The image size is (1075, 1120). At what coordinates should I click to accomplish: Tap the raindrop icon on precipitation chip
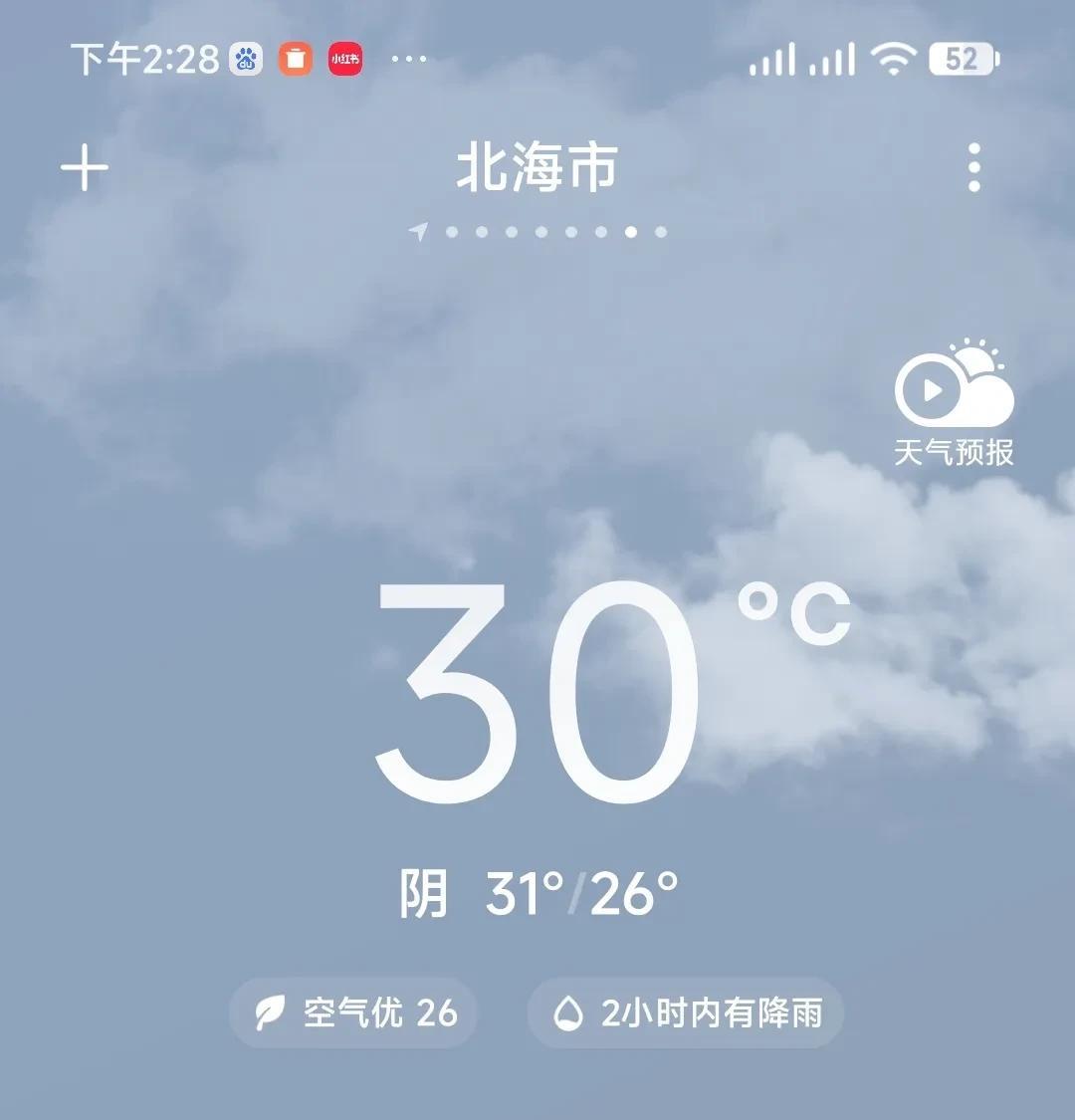click(569, 1012)
